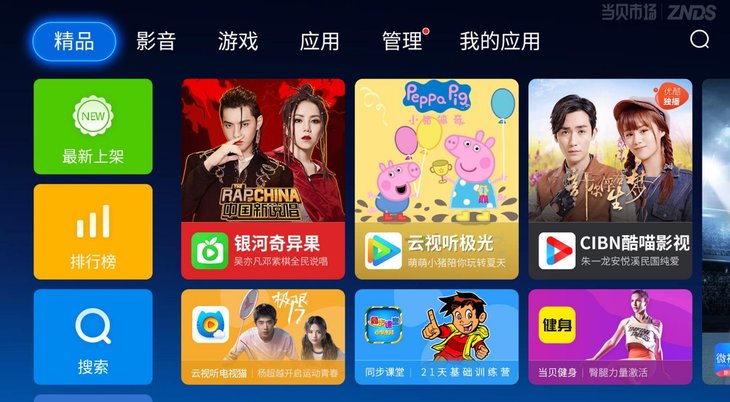
Task: Switch to the 游戏 tab
Action: [238, 41]
